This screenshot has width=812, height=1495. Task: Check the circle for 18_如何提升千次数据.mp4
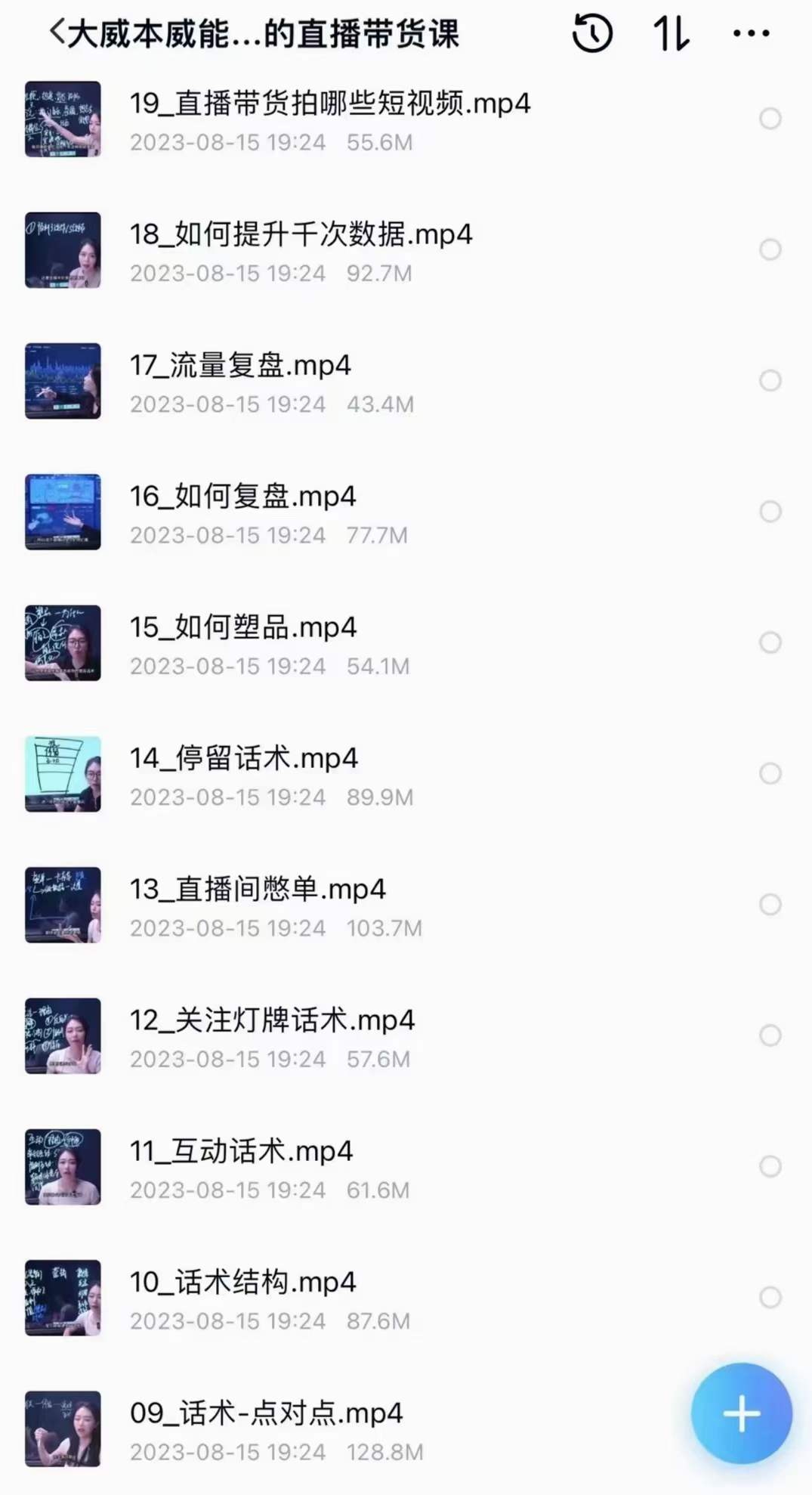(x=770, y=249)
